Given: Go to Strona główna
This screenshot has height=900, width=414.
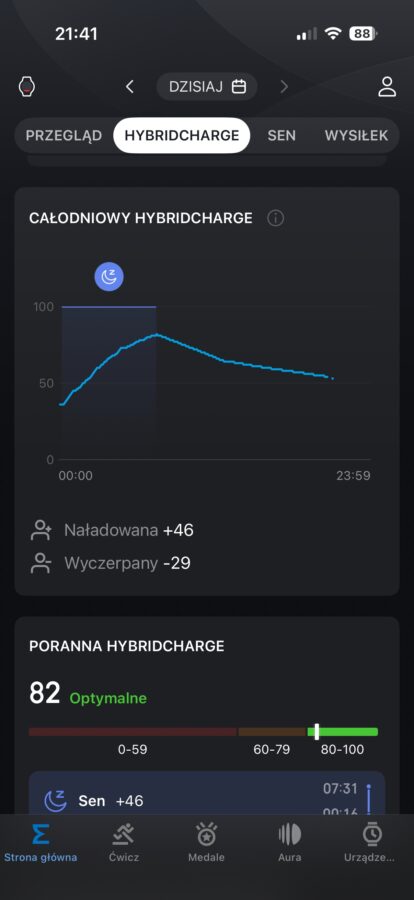Looking at the screenshot, I should pyautogui.click(x=40, y=842).
